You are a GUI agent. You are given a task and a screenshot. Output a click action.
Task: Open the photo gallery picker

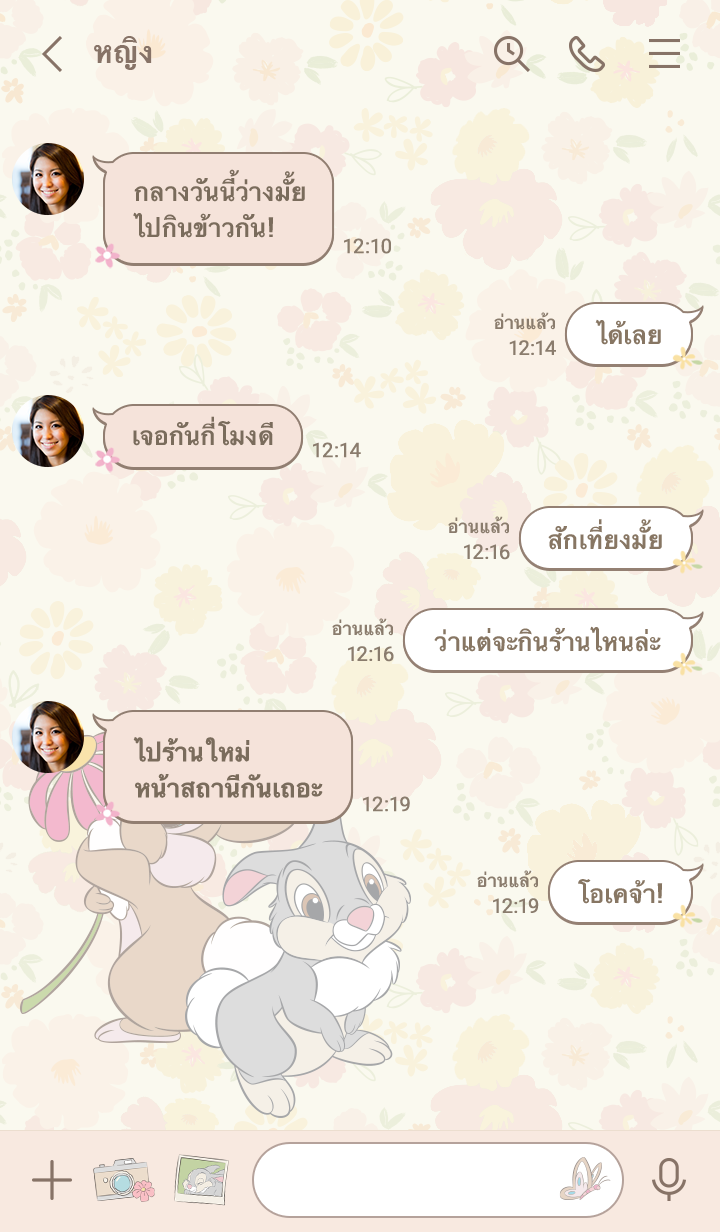pos(201,1180)
